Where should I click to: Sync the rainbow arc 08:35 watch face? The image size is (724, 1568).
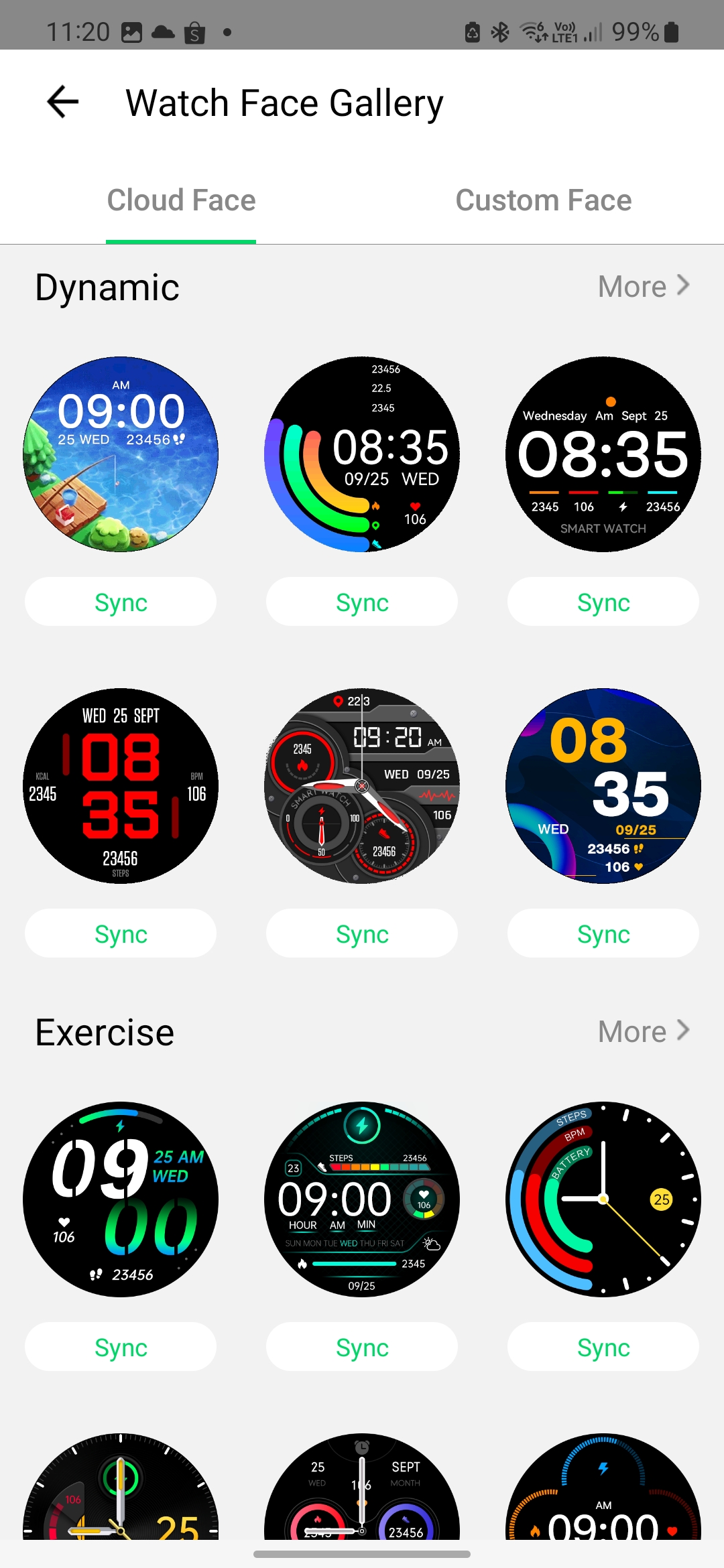pyautogui.click(x=362, y=602)
